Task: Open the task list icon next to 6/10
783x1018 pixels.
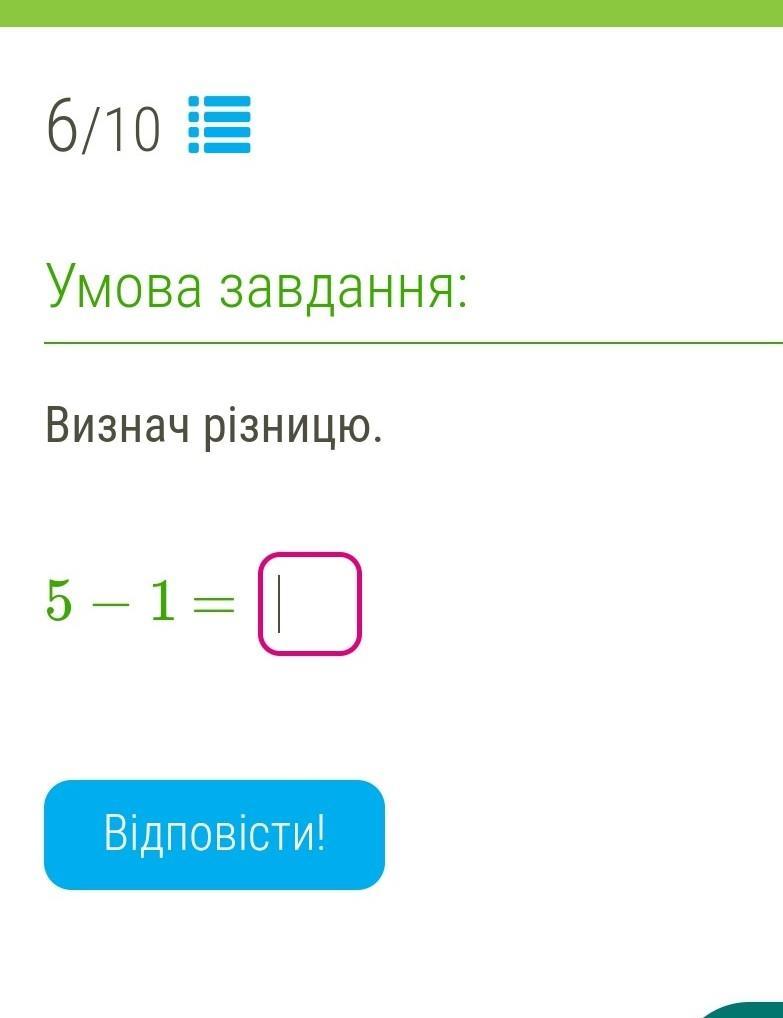Action: [220, 125]
